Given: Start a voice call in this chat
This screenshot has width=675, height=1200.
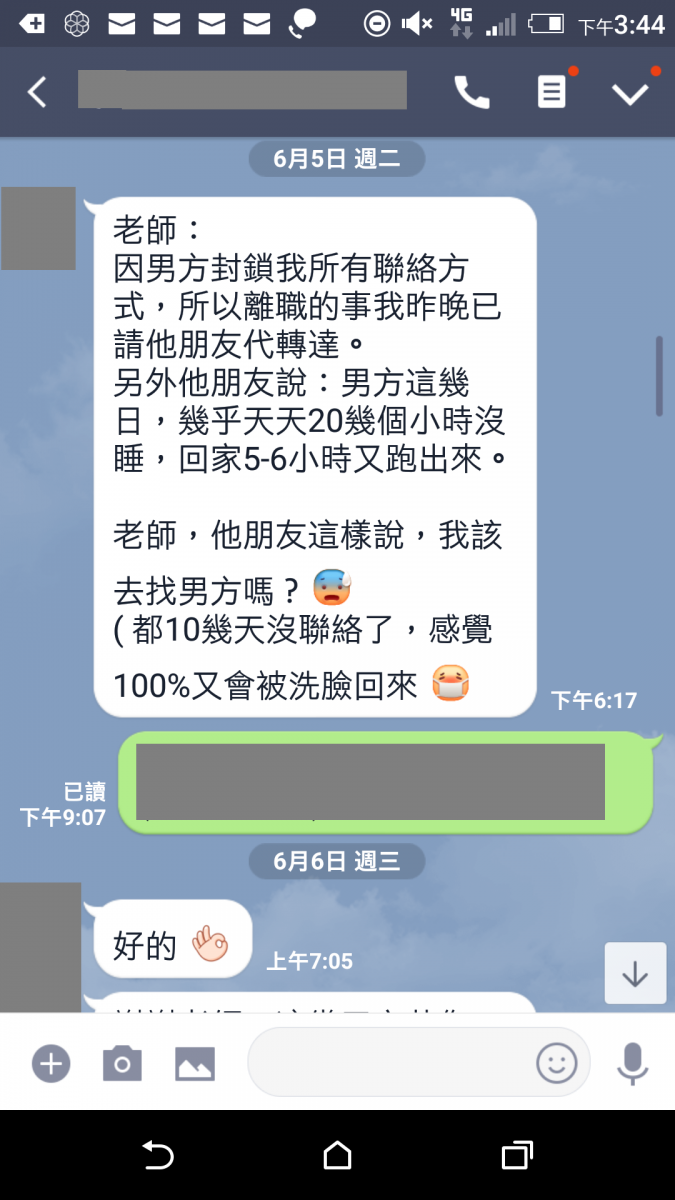Looking at the screenshot, I should 472,93.
